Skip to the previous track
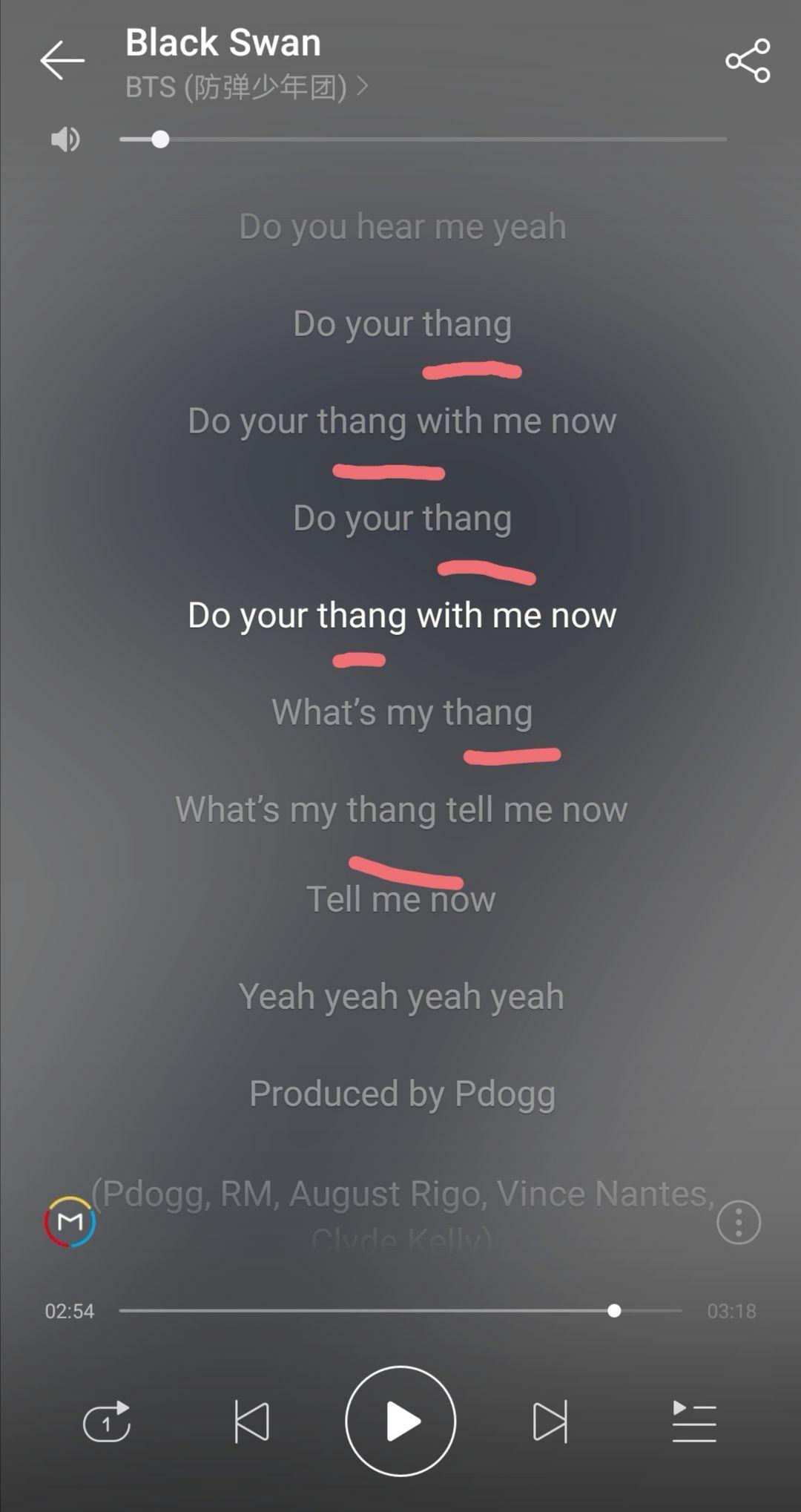The height and width of the screenshot is (1512, 801). tap(251, 1421)
